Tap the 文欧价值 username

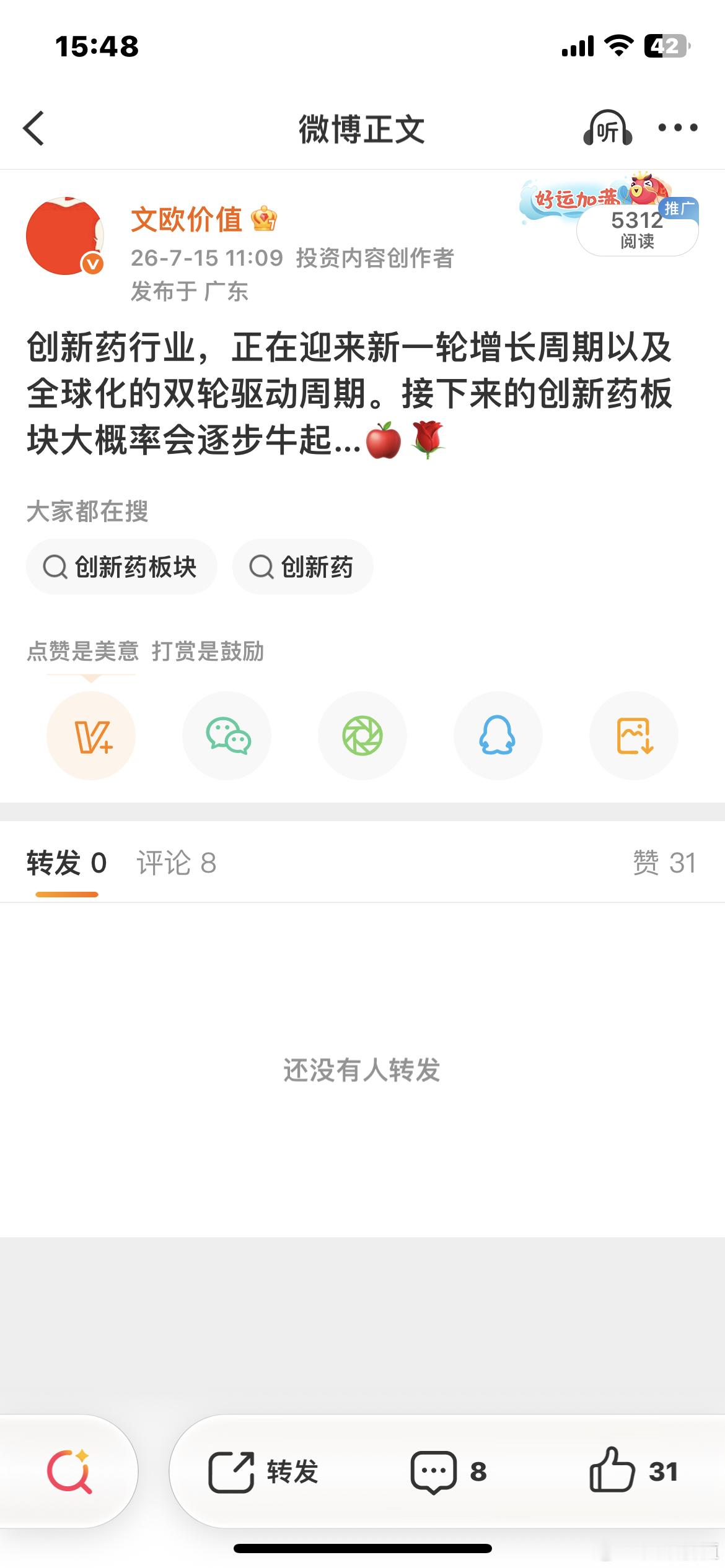(x=187, y=219)
